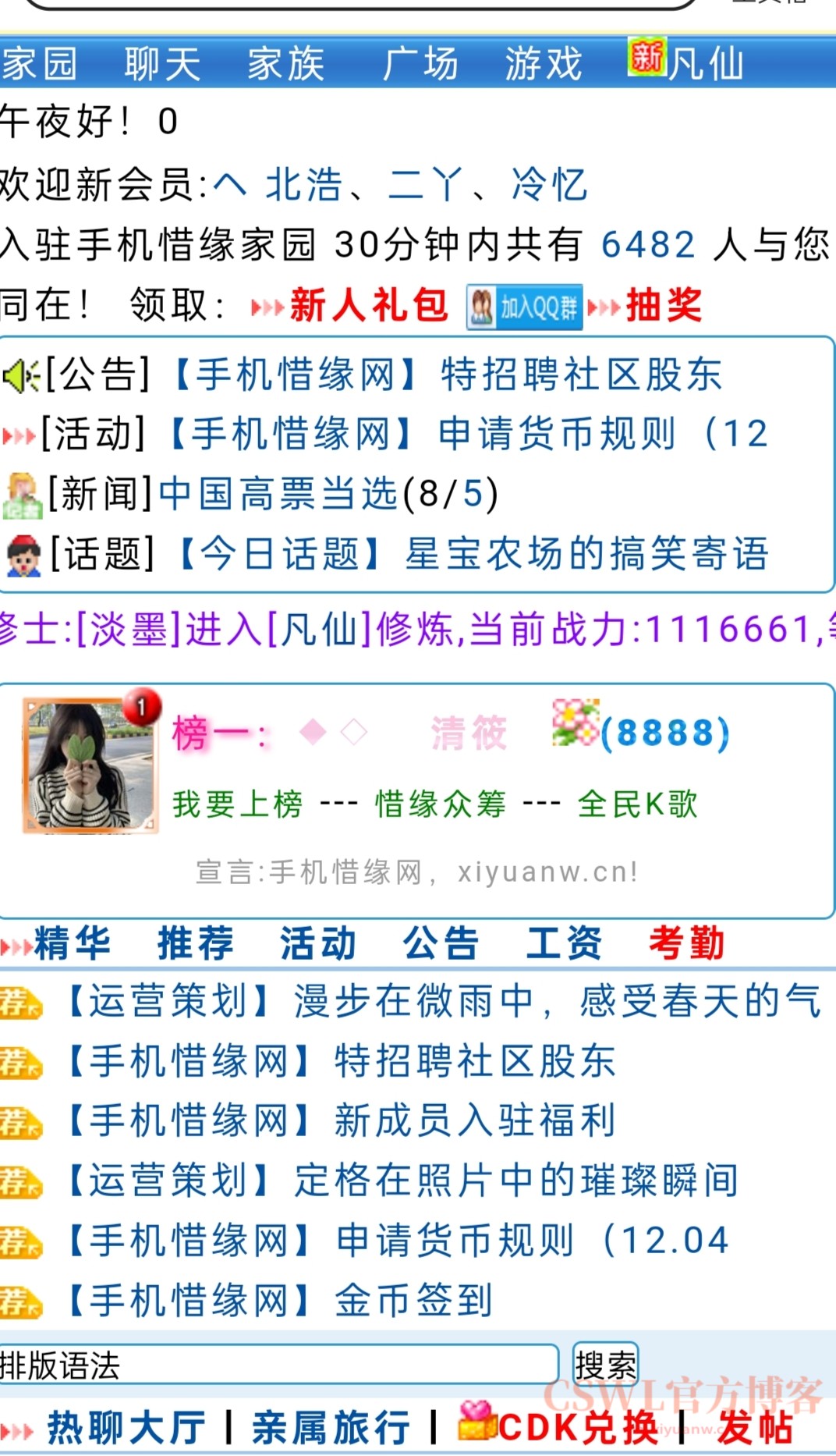Screen dimensions: 836x1456
Task: Open 全民K歌 link
Action: (x=637, y=804)
